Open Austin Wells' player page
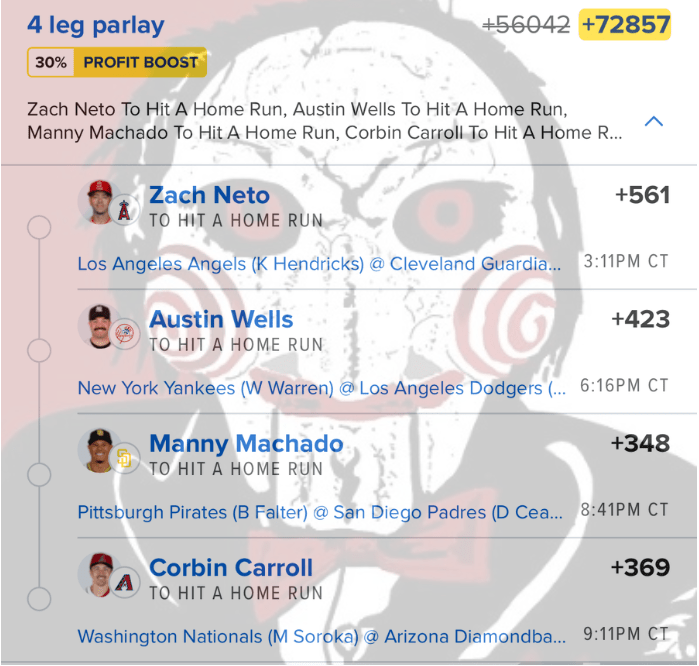 [x=221, y=320]
